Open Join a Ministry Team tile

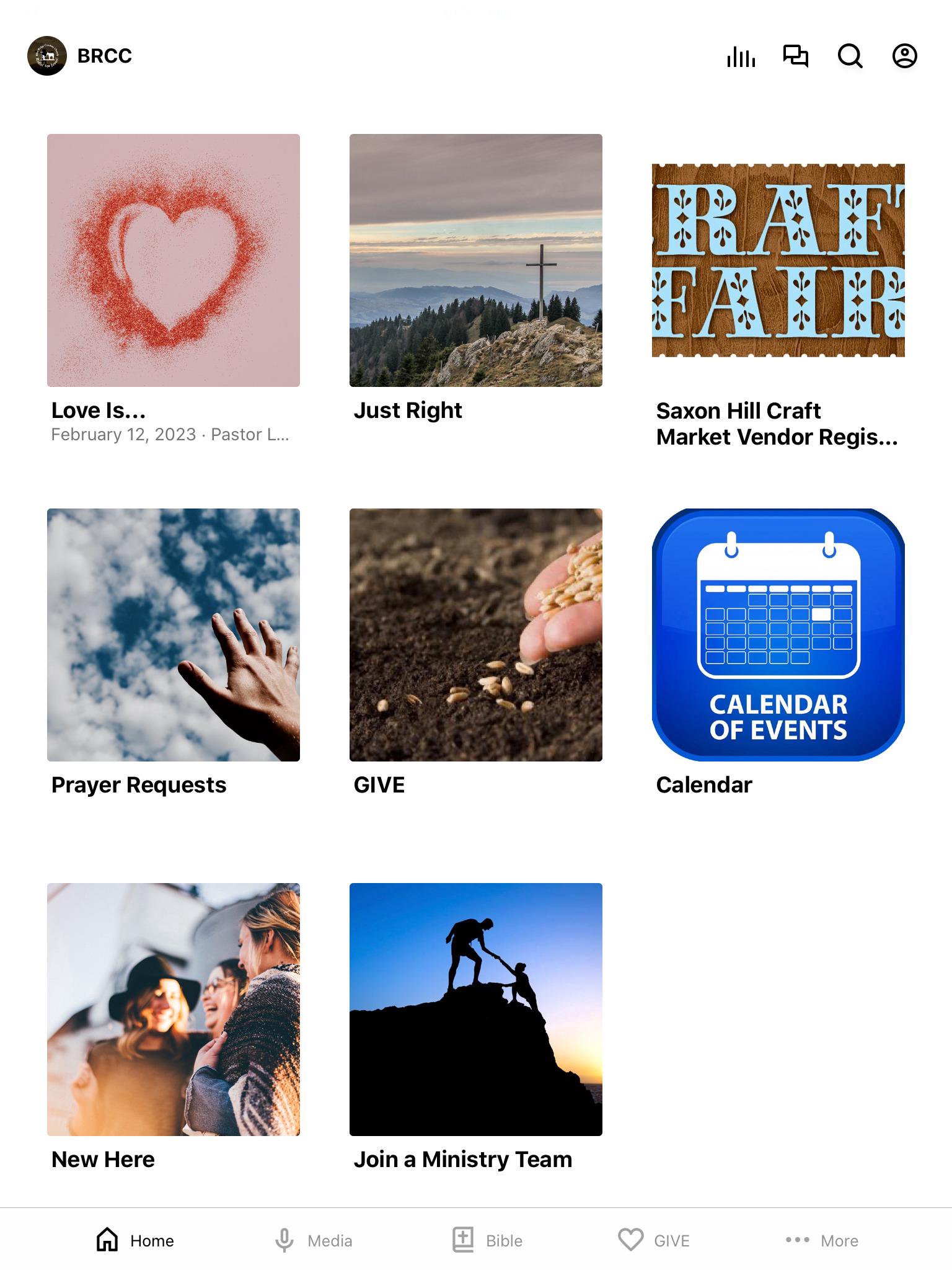[476, 1010]
